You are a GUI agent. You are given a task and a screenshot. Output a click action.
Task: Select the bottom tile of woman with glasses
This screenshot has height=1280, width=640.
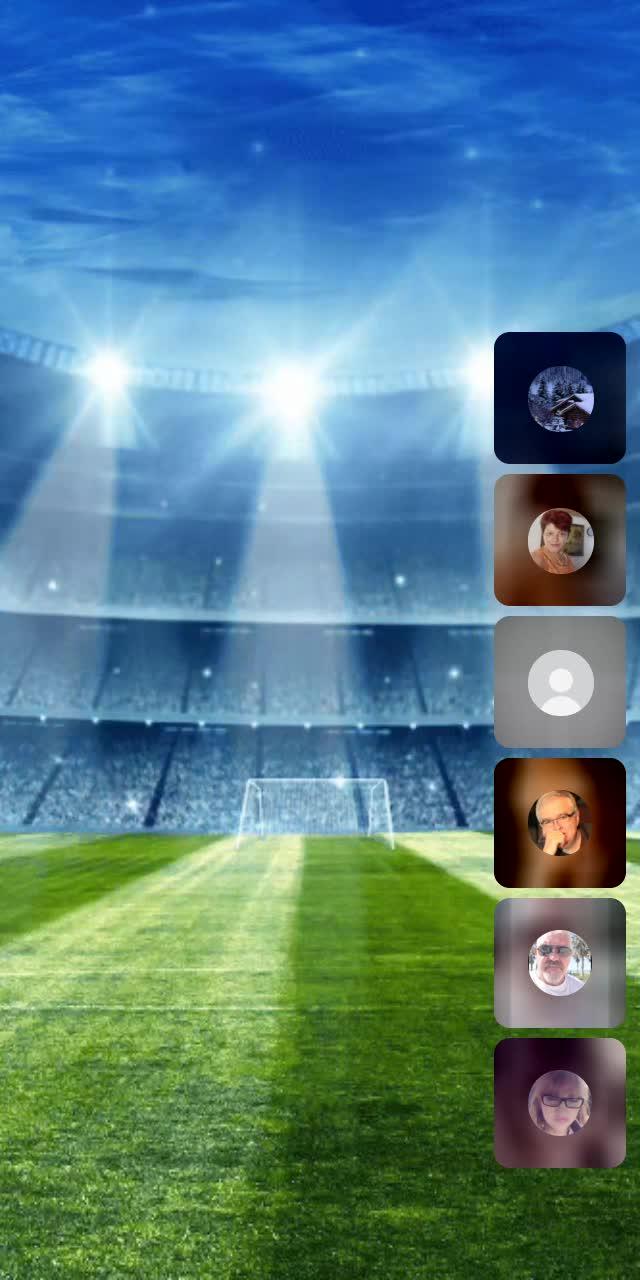[560, 1102]
